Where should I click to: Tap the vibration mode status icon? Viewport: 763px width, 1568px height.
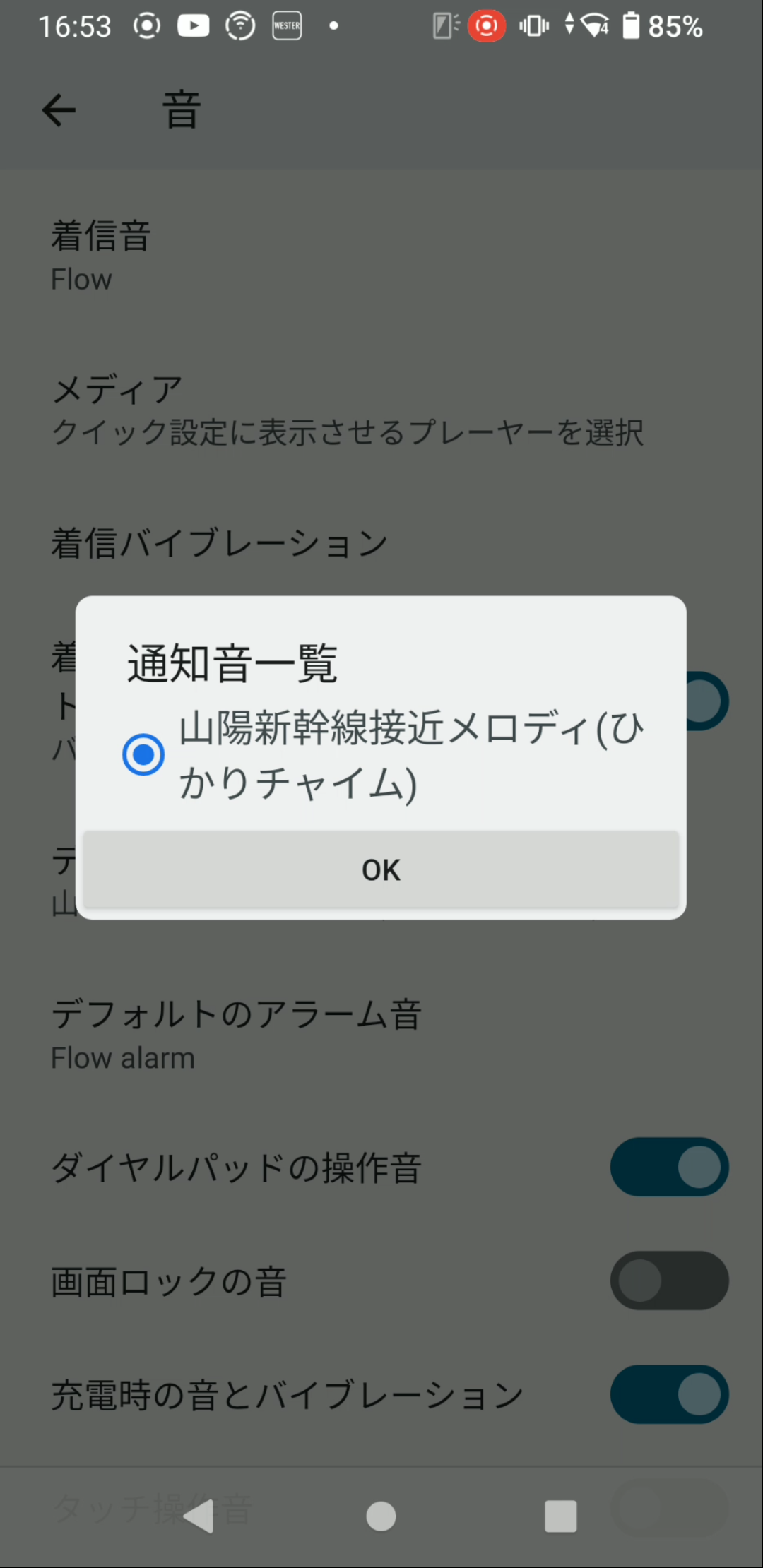point(534,25)
